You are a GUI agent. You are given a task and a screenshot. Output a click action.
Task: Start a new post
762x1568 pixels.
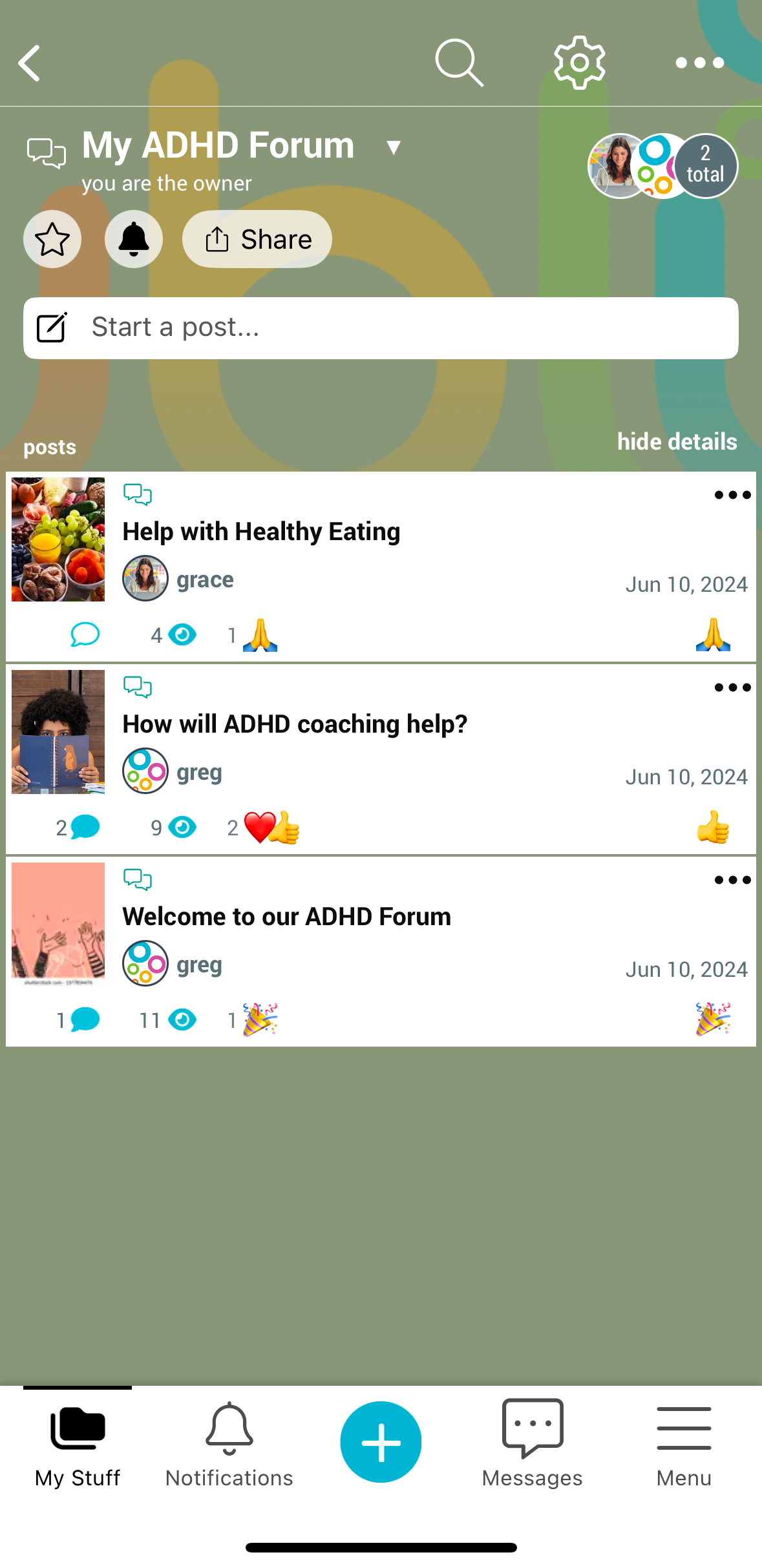click(381, 328)
